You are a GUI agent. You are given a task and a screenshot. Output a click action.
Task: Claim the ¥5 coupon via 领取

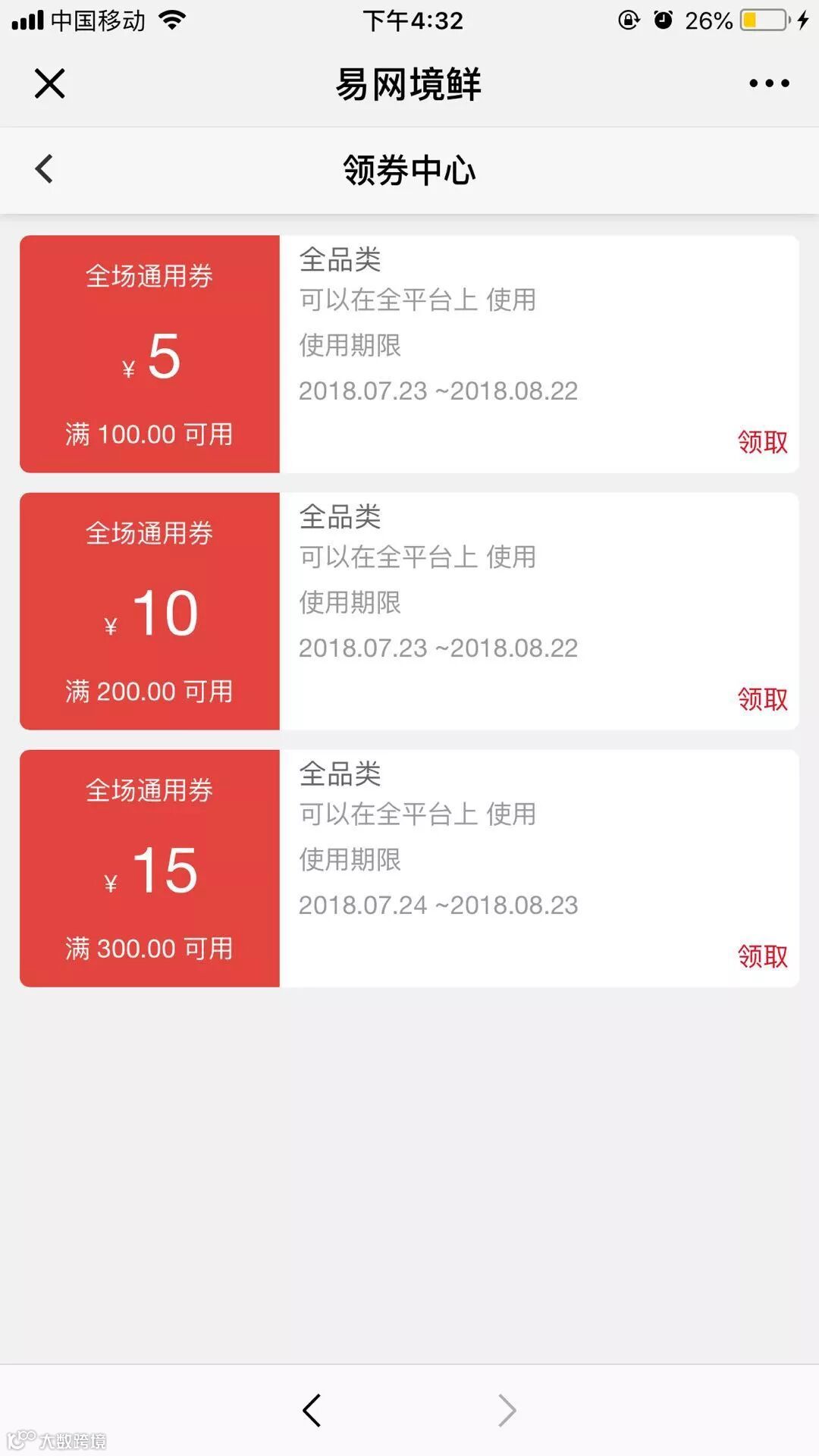click(762, 442)
